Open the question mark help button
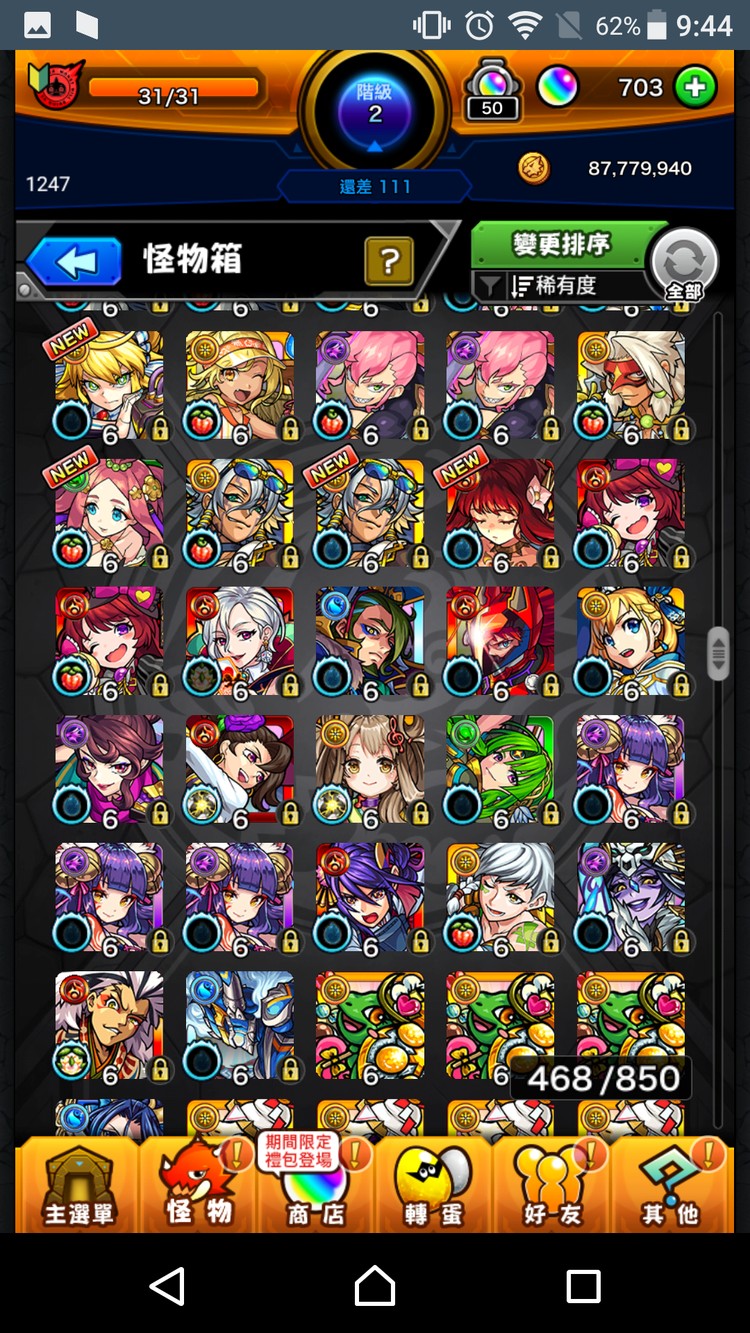The image size is (750, 1333). pos(390,262)
